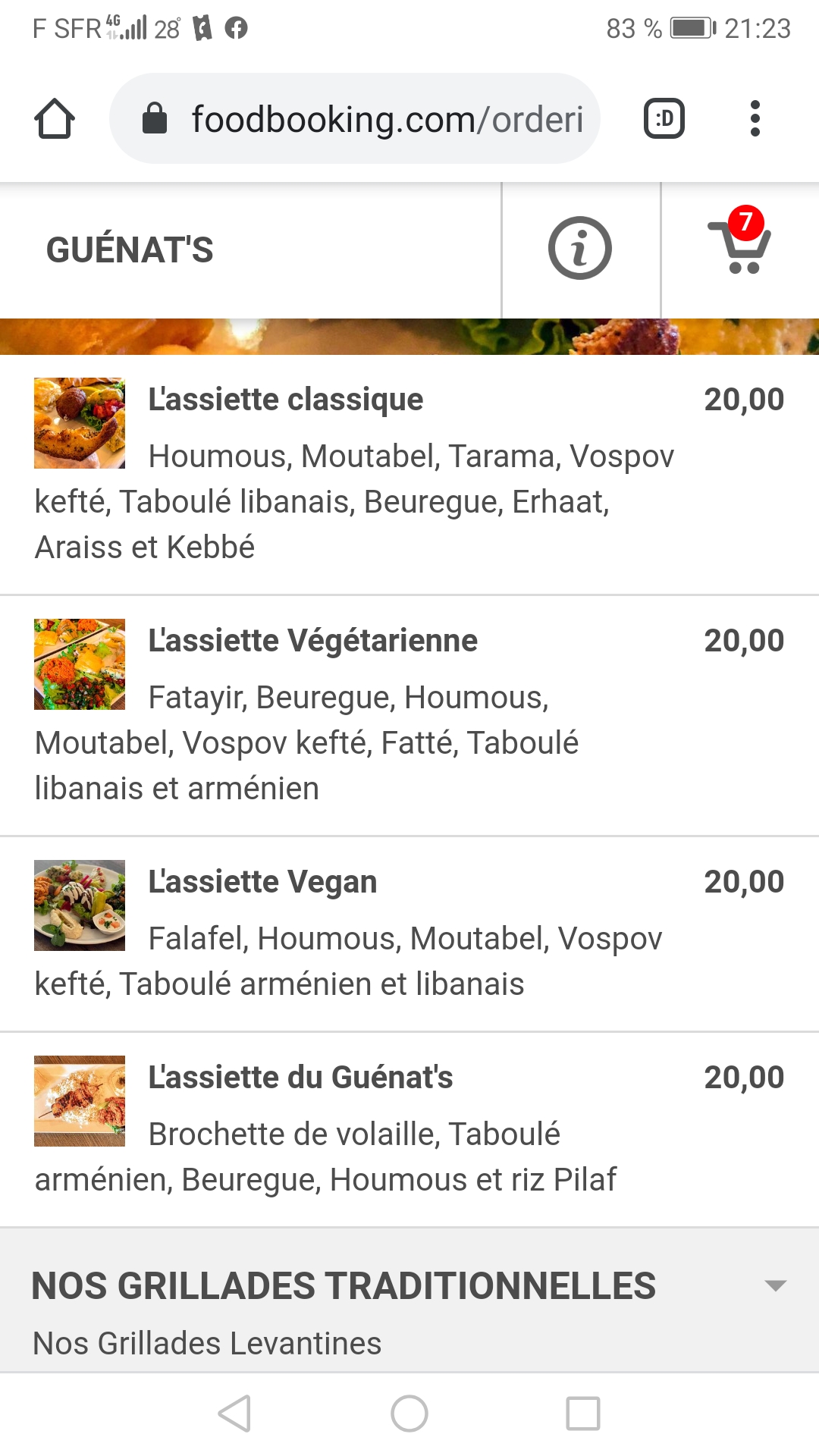This screenshot has width=819, height=1456.
Task: Choose L'assiette Vegan
Action: pyautogui.click(x=262, y=882)
